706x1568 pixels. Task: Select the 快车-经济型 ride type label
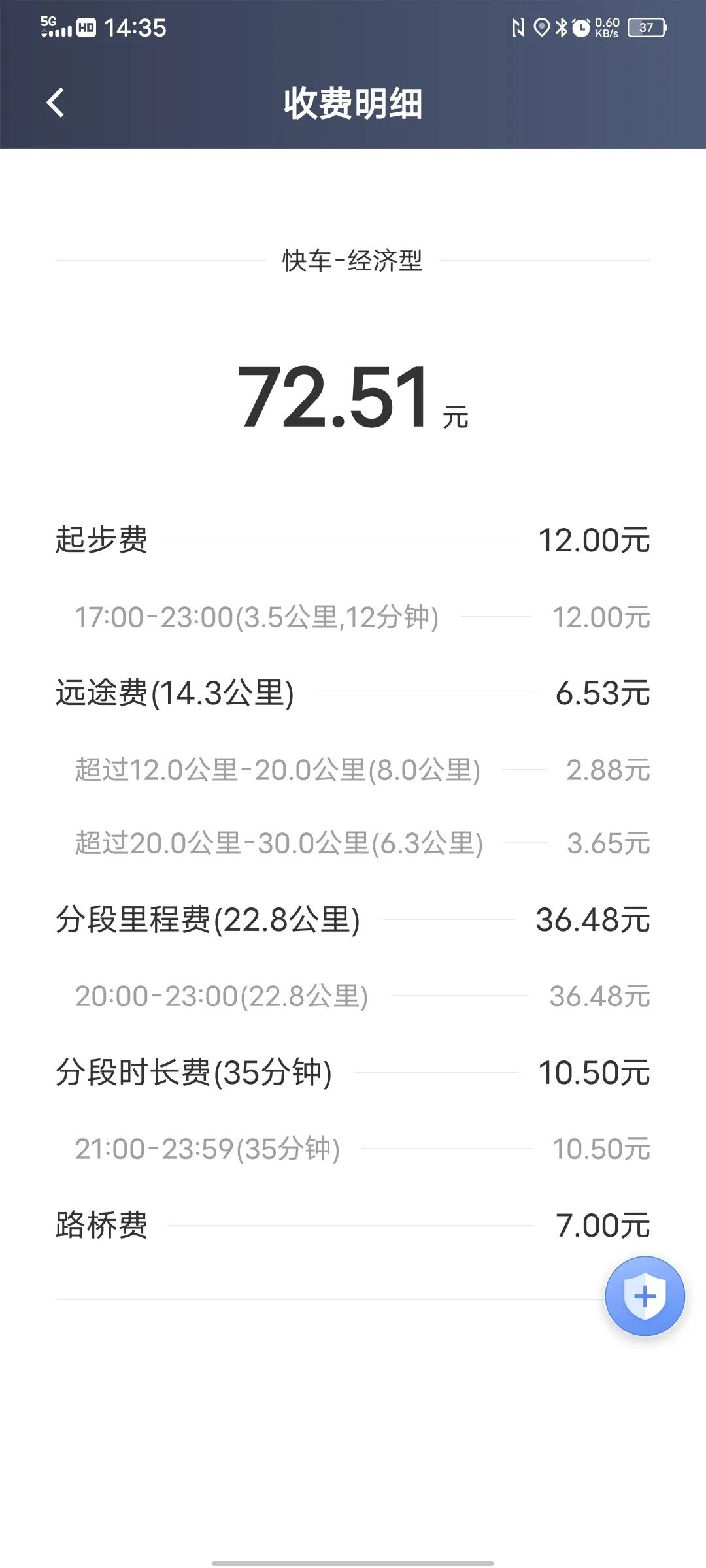353,260
